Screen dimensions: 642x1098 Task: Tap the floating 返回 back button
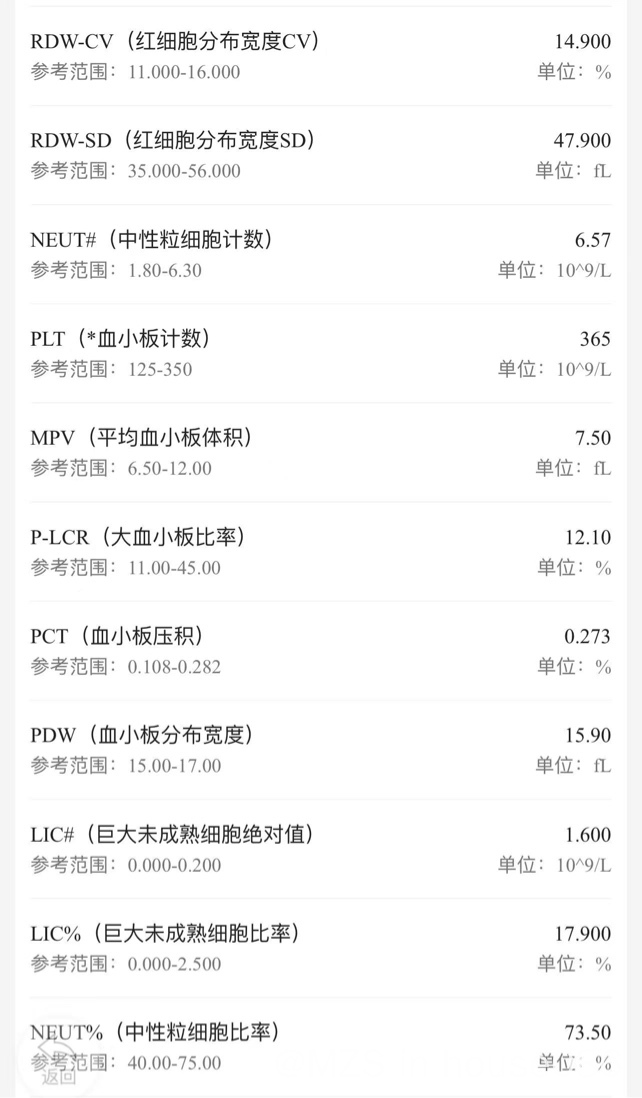57,1062
